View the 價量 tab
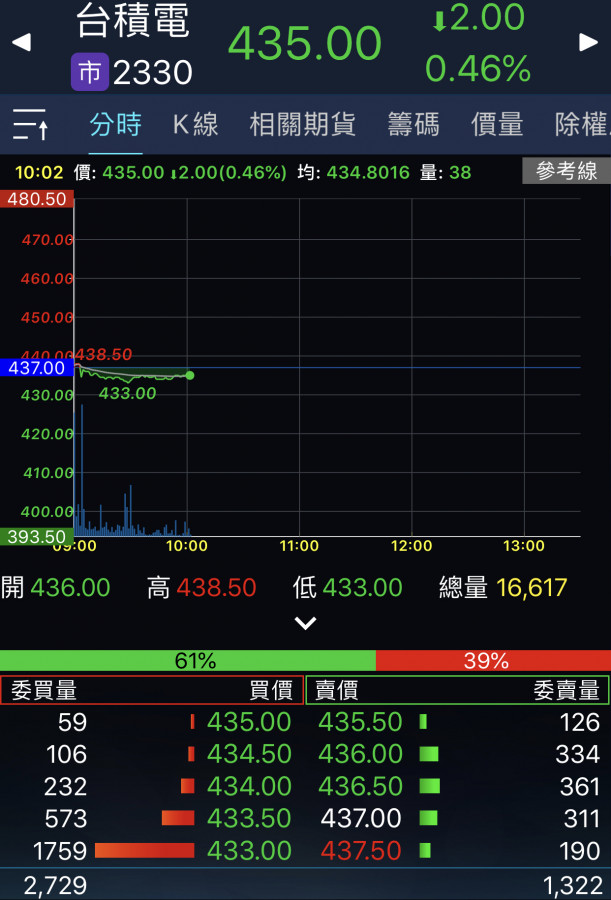The height and width of the screenshot is (900, 611). 497,125
